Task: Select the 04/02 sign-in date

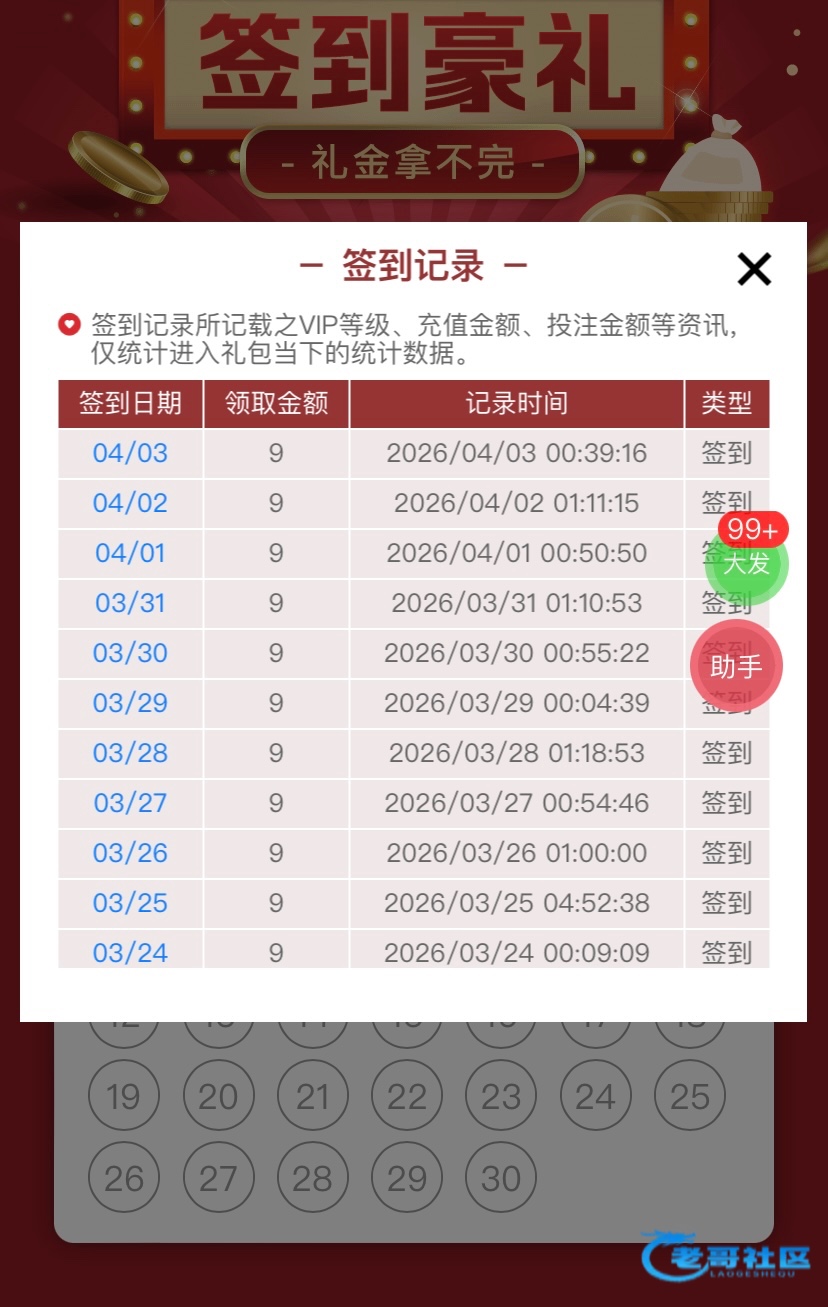Action: coord(130,503)
